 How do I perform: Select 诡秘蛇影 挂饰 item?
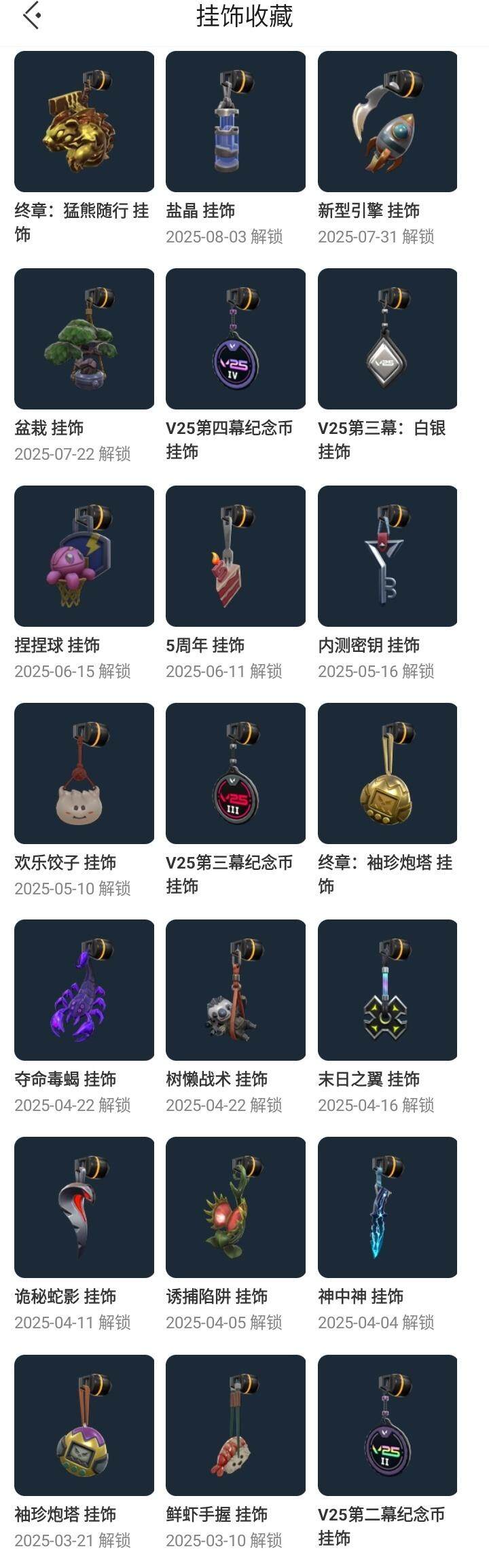pyautogui.click(x=84, y=1207)
